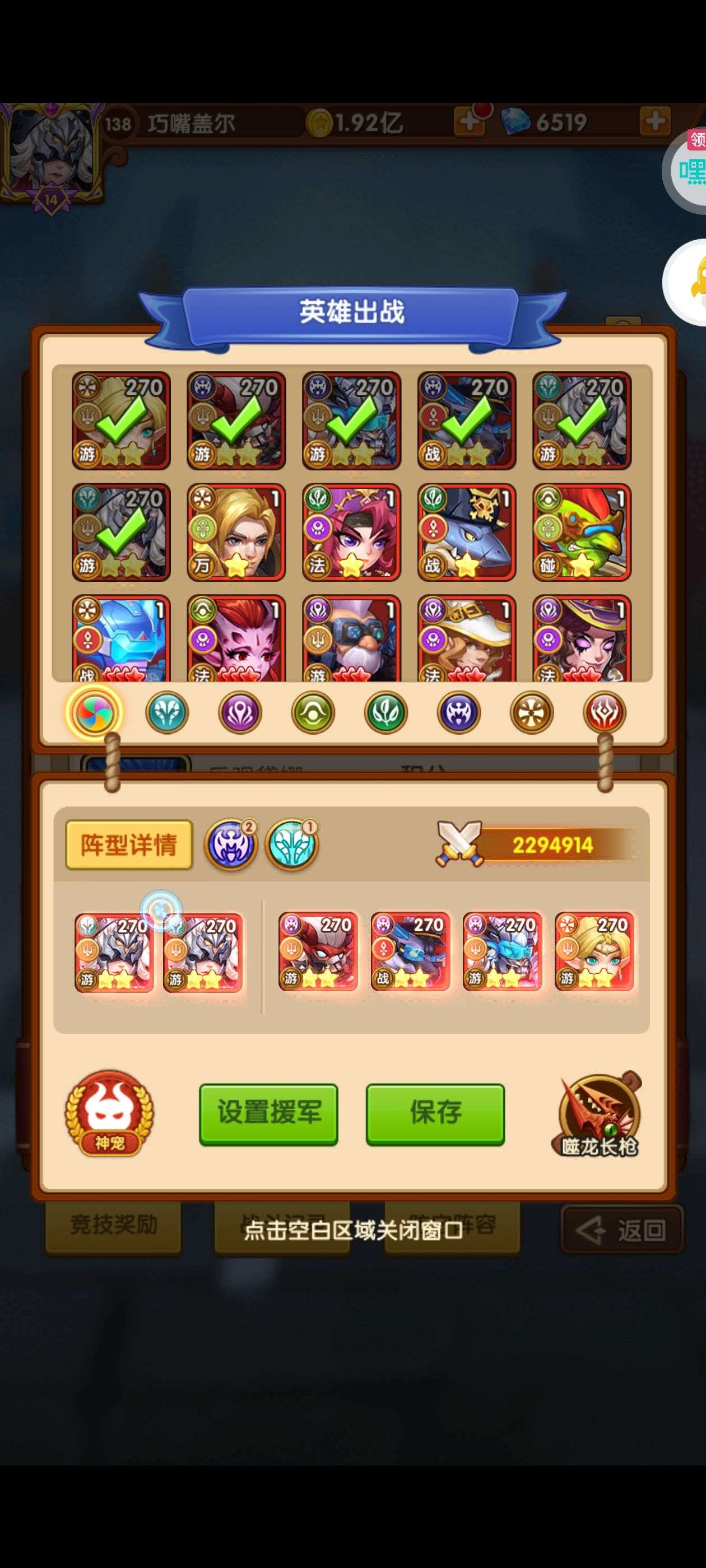Filter heroes by the green leaf faction
706x1568 pixels.
click(x=385, y=712)
